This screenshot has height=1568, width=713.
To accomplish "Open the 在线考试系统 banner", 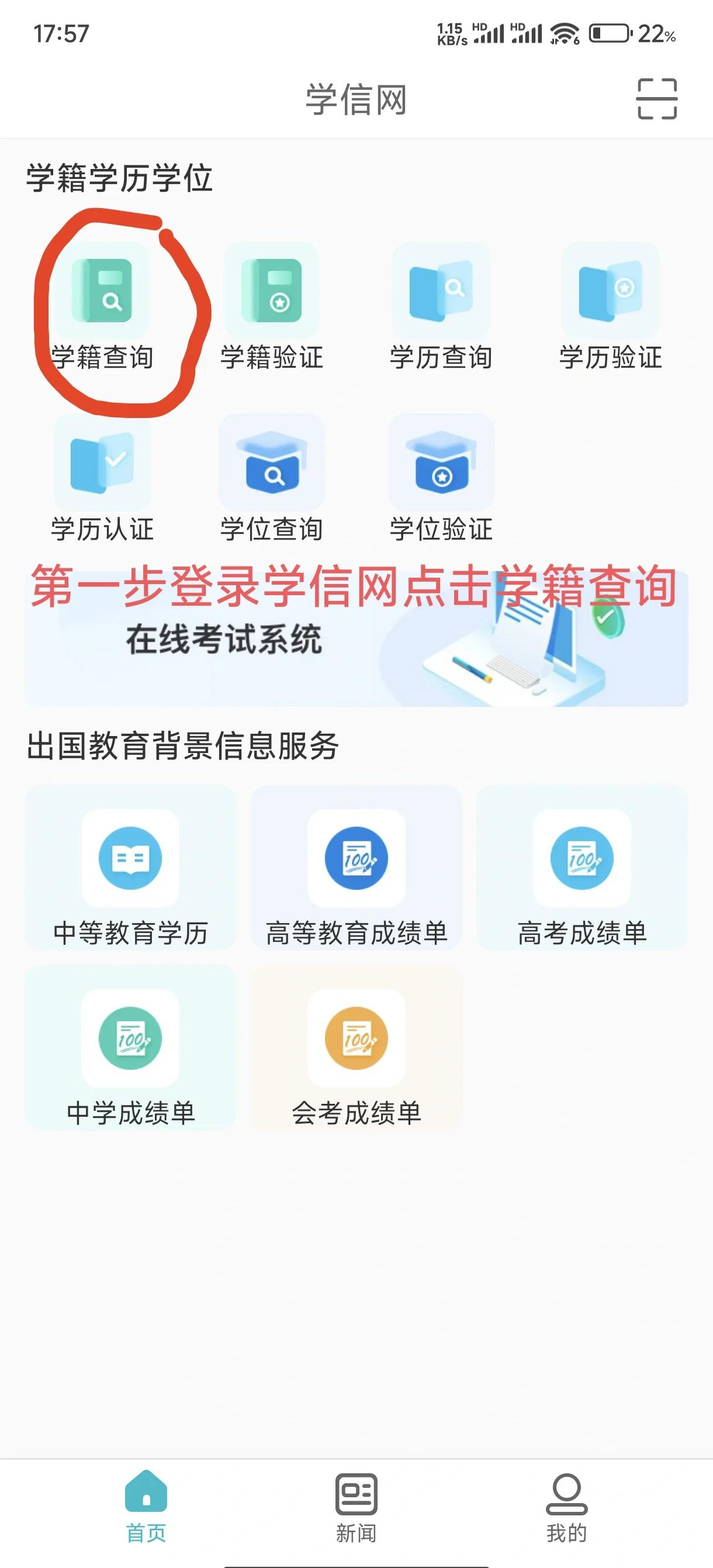I will (356, 645).
